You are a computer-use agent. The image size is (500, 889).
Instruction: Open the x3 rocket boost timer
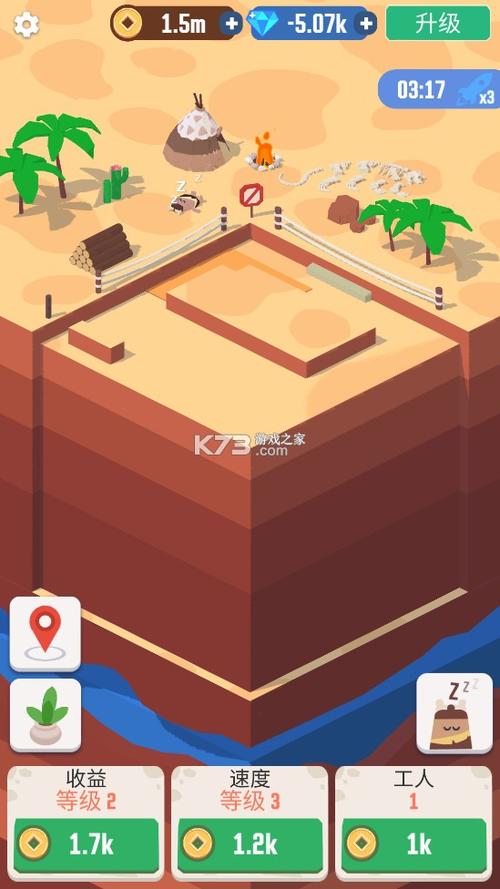439,90
